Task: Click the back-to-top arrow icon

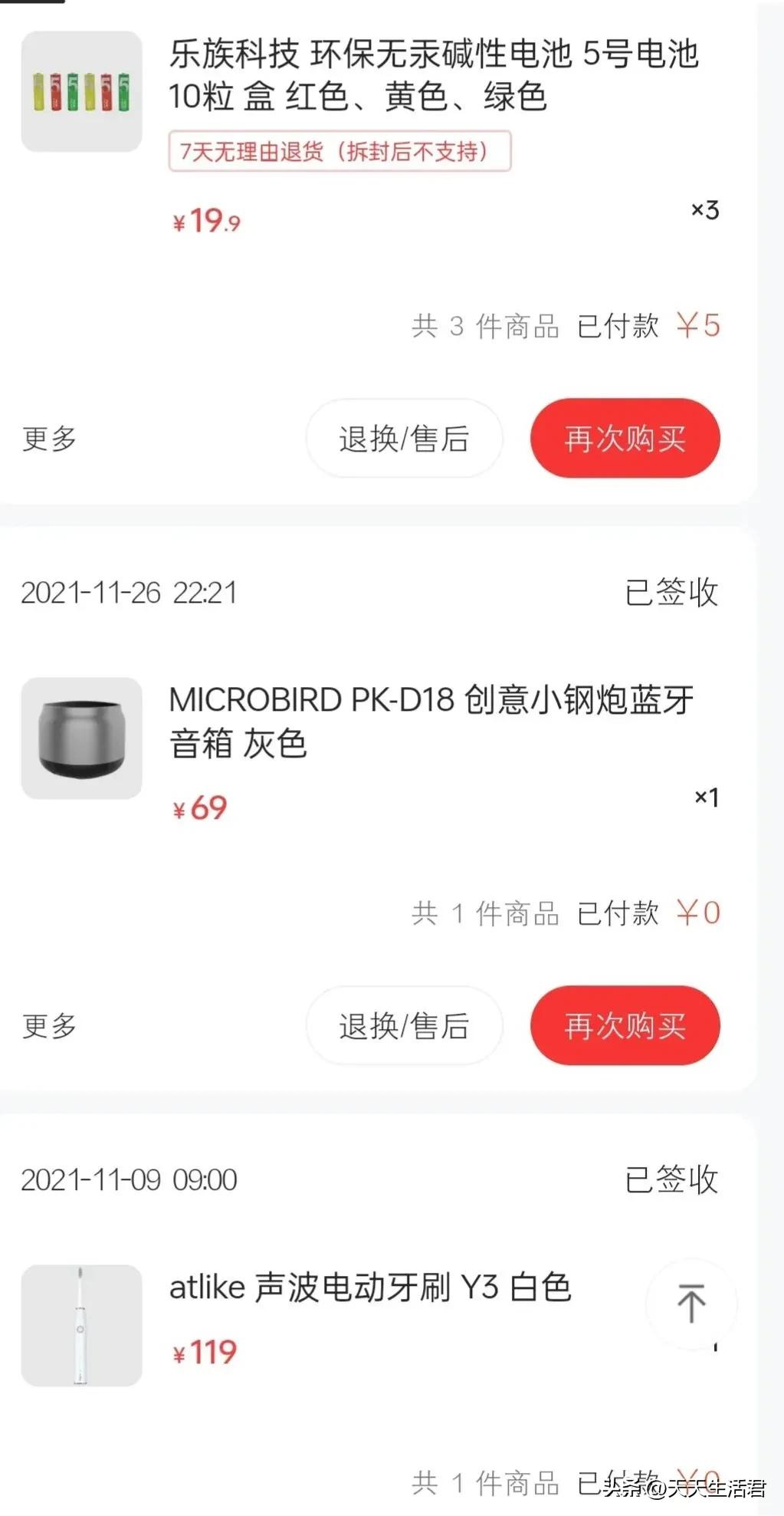Action: [x=691, y=1304]
